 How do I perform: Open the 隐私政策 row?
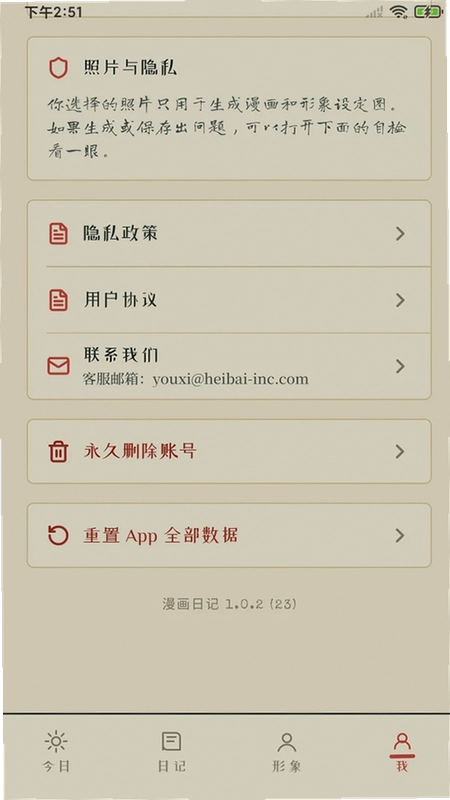pos(229,234)
